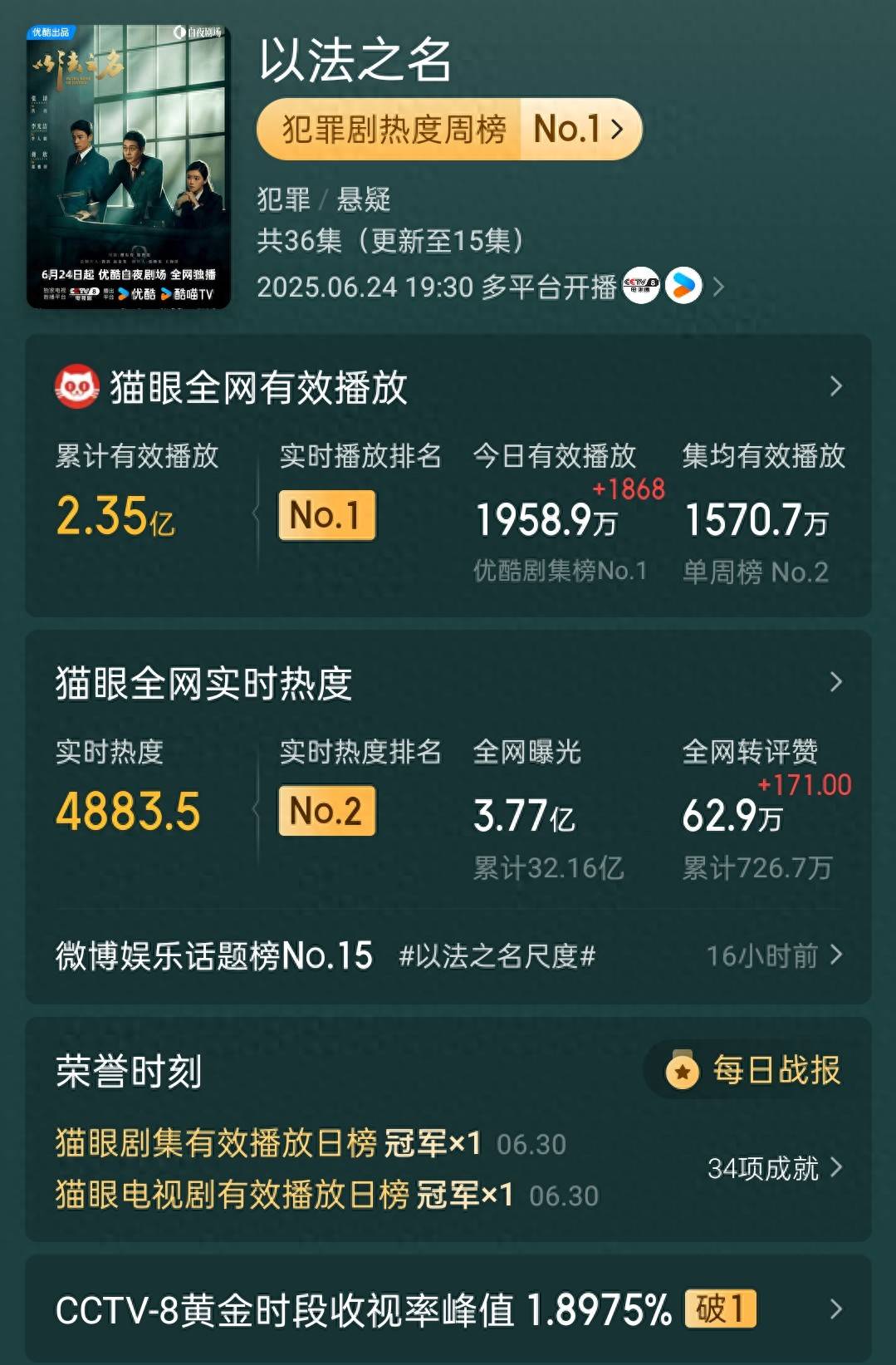Open the 猫眼全网有效播放 details
This screenshot has width=896, height=1365.
click(835, 386)
